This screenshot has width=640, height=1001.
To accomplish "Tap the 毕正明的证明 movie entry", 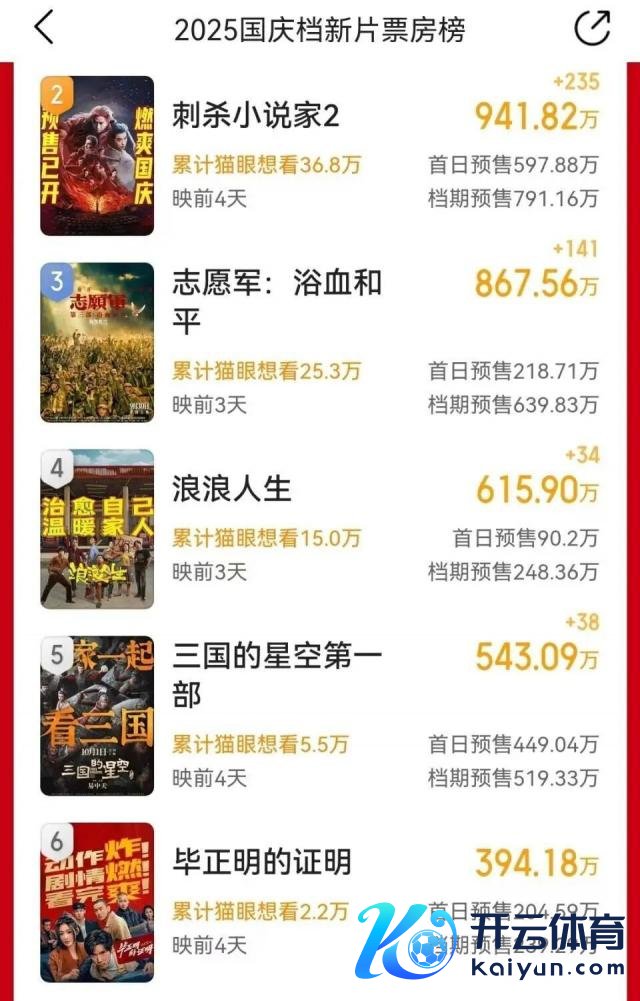I will pyautogui.click(x=262, y=861).
